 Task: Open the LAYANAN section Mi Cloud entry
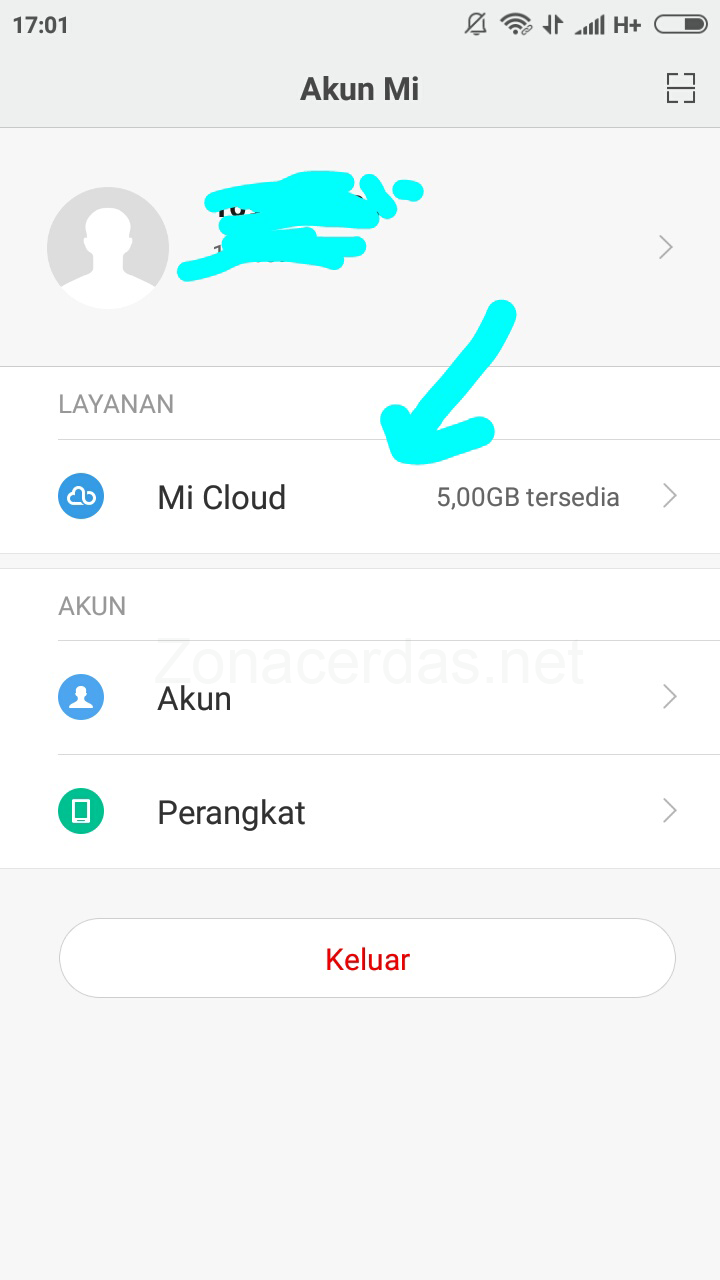coord(221,496)
